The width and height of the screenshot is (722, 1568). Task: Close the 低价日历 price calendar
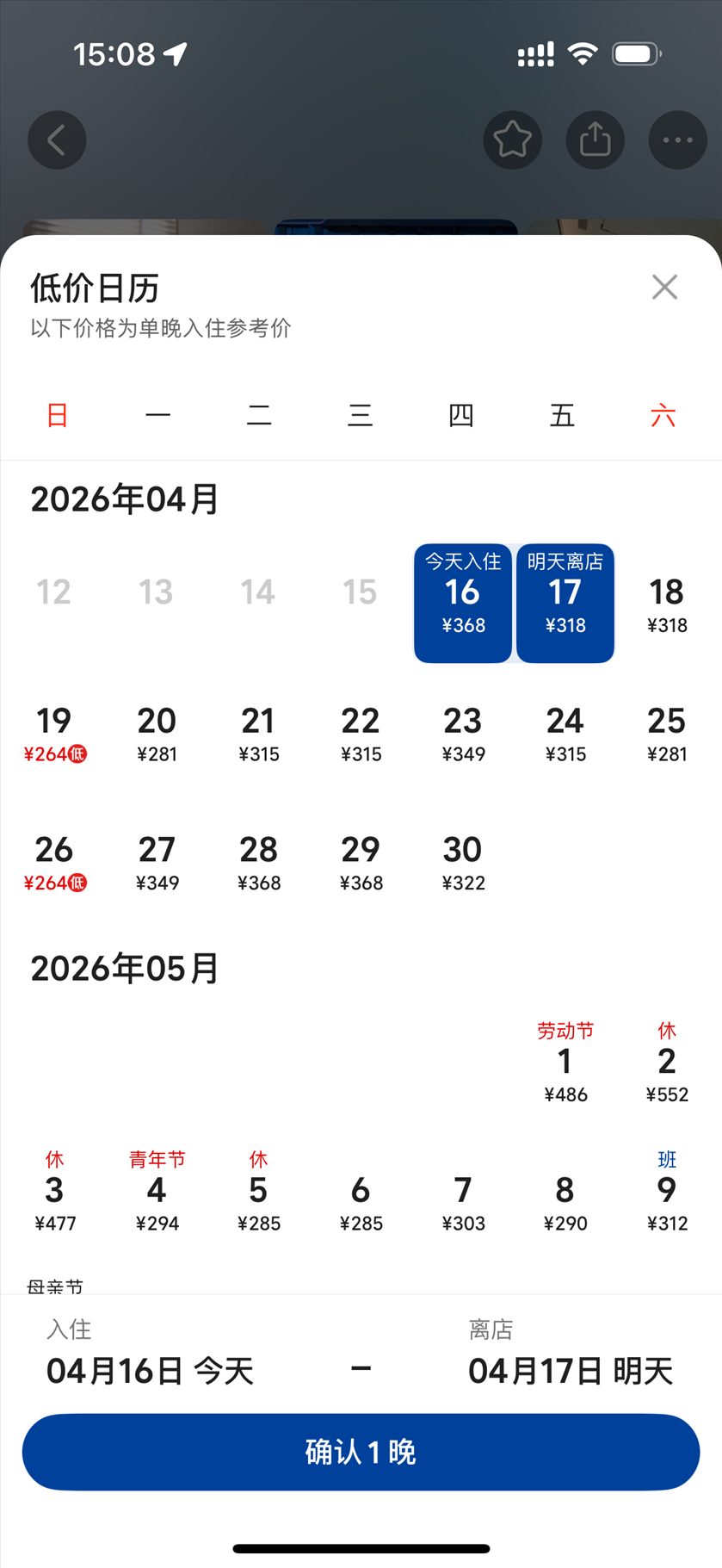(x=664, y=287)
